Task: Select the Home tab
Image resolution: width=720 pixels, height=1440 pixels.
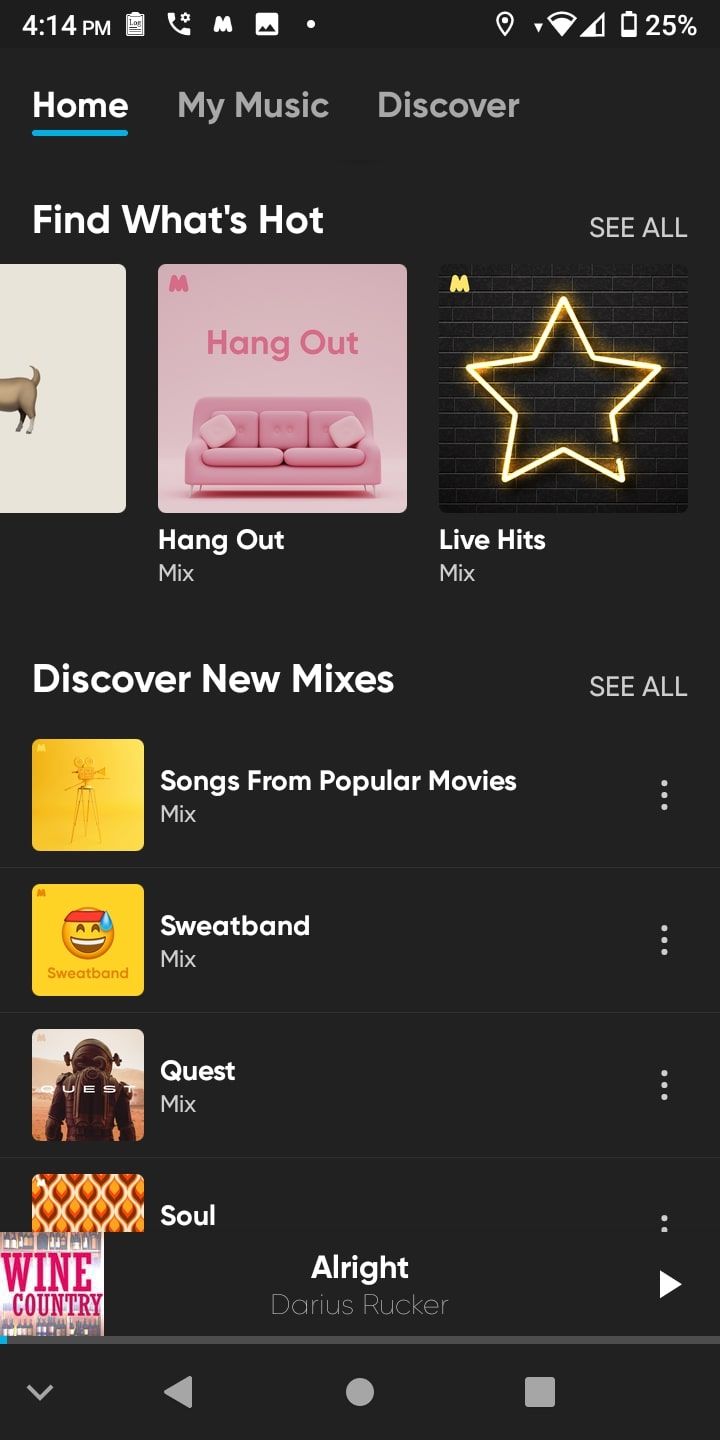Action: tap(80, 105)
